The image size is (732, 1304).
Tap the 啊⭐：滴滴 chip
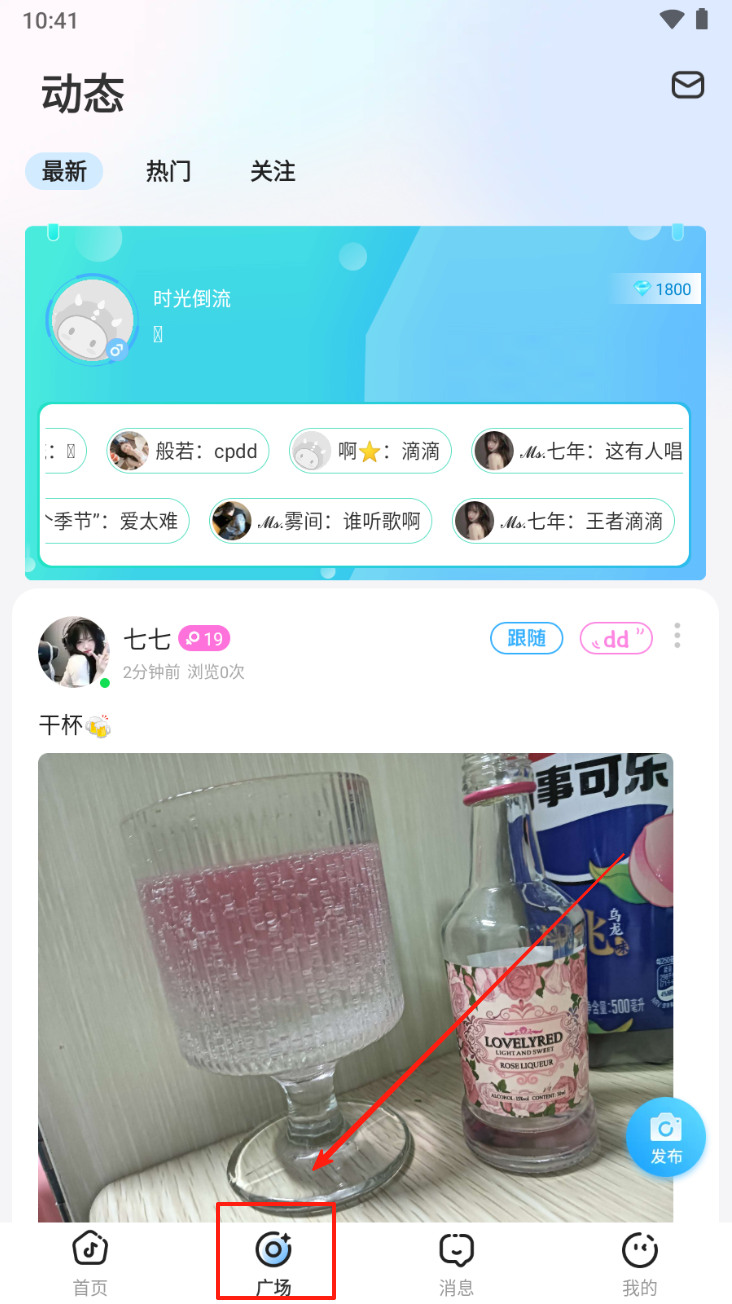tap(371, 451)
